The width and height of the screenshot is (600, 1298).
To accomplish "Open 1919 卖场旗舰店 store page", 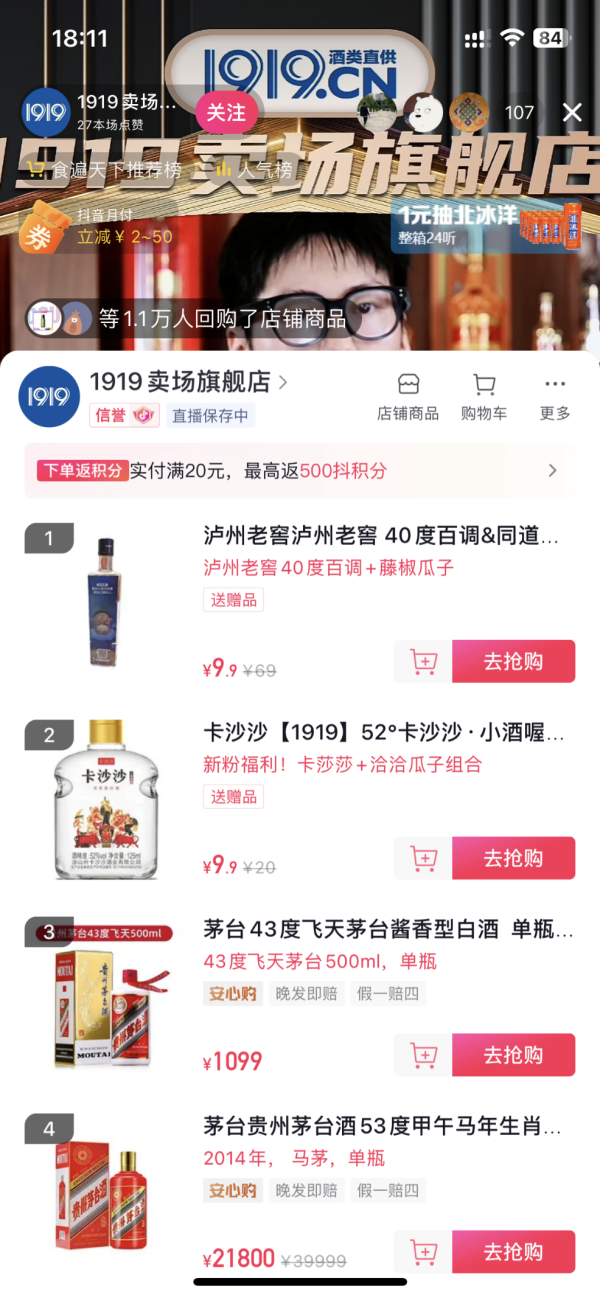I will tap(188, 382).
